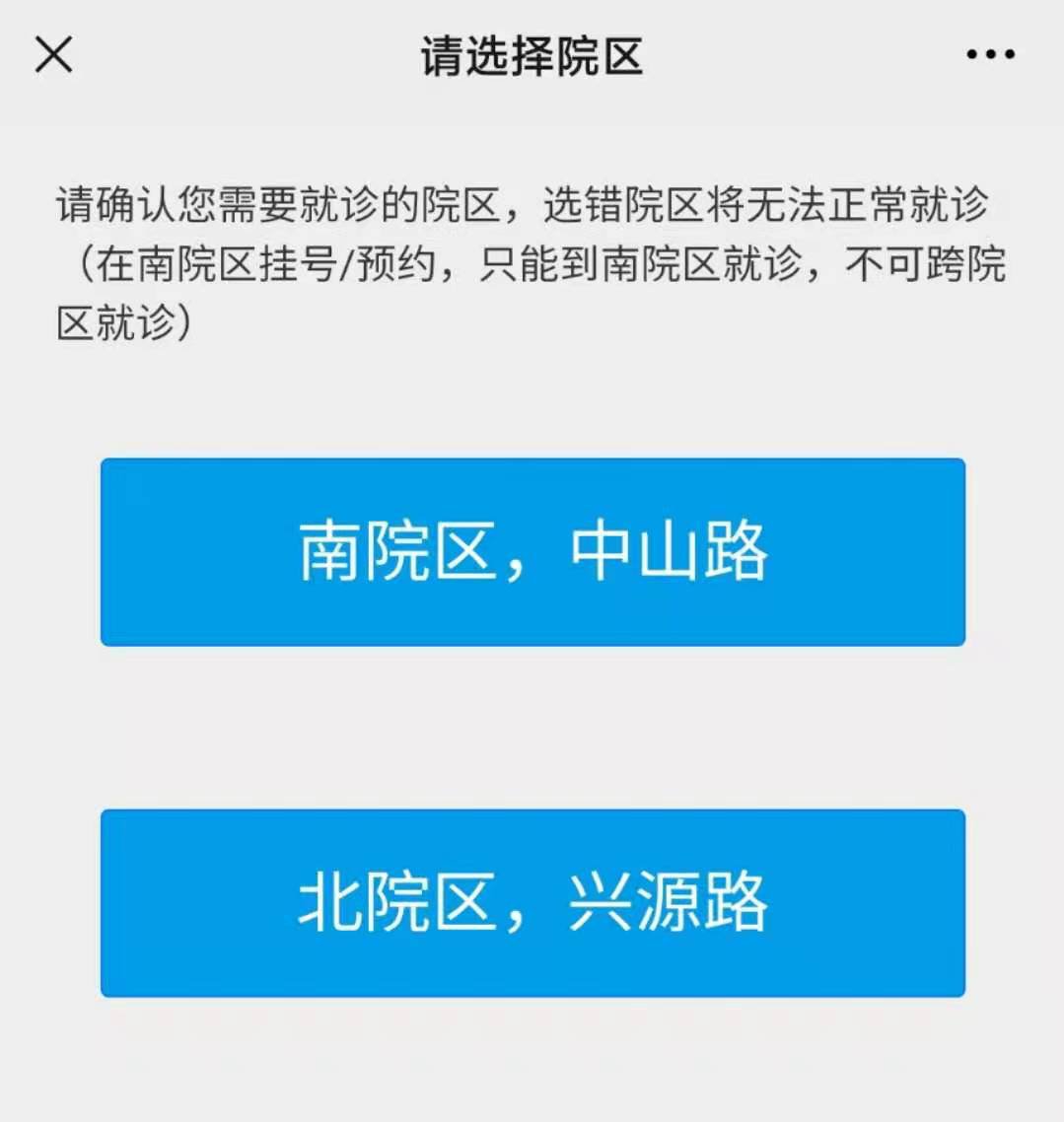Viewport: 1064px width, 1122px height.
Task: Choose 北院区，兴源路 campus
Action: (532, 902)
